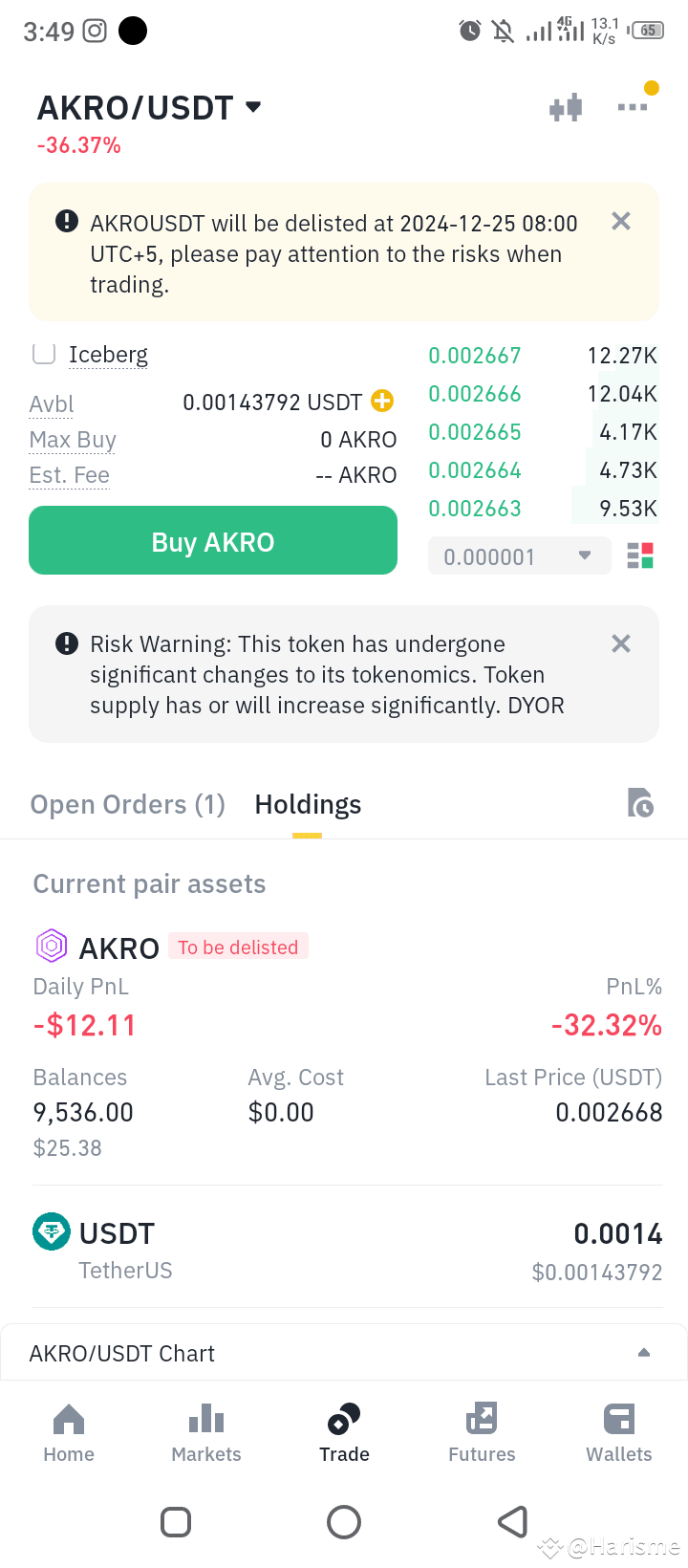688x1568 pixels.
Task: Close the Risk Warning banner
Action: (x=620, y=643)
